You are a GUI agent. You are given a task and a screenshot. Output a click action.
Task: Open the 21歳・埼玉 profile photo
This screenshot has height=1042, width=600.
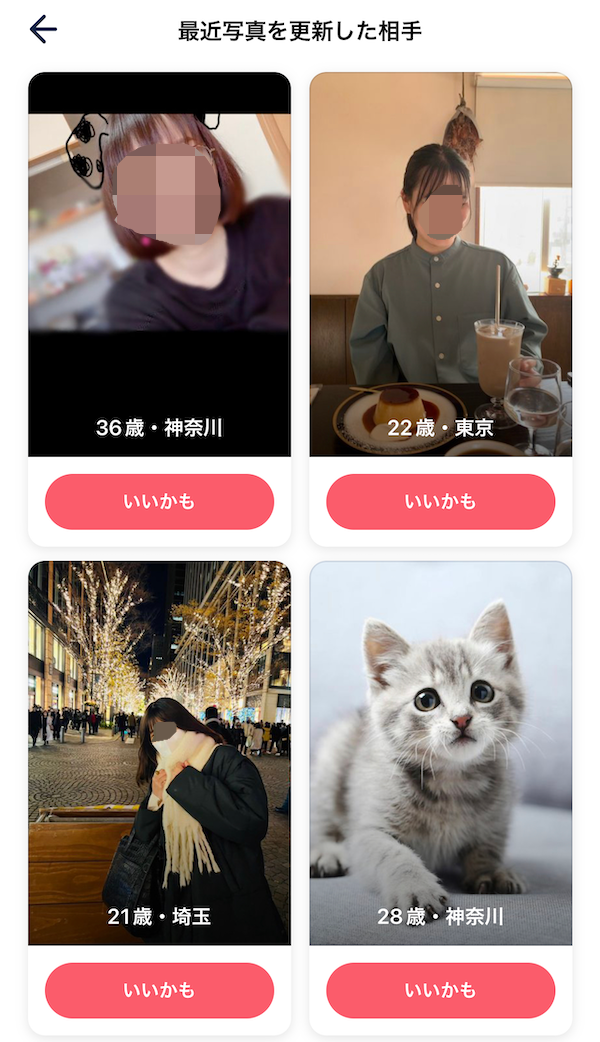pos(159,752)
